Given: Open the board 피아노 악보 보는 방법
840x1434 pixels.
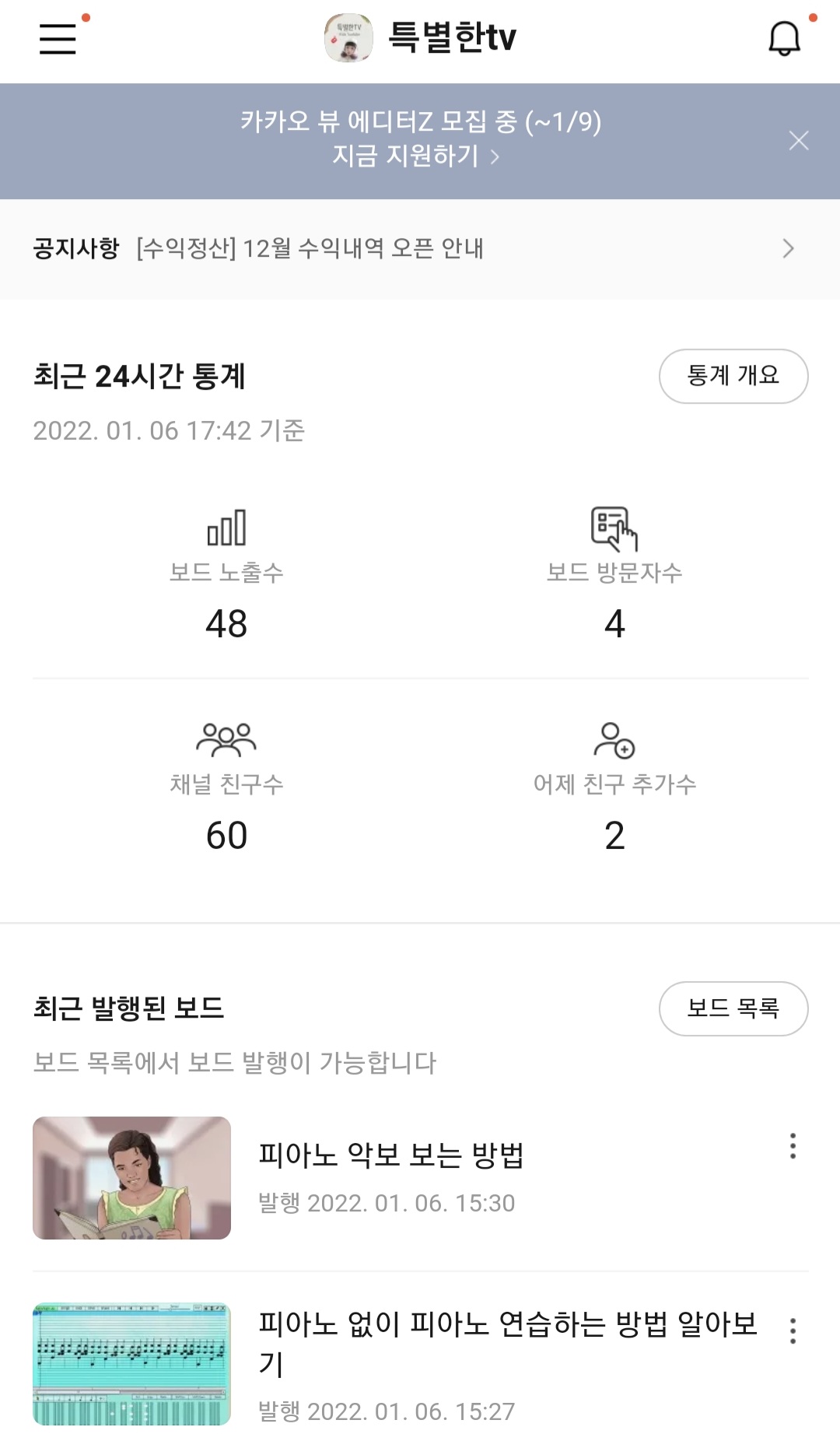Looking at the screenshot, I should [391, 1155].
